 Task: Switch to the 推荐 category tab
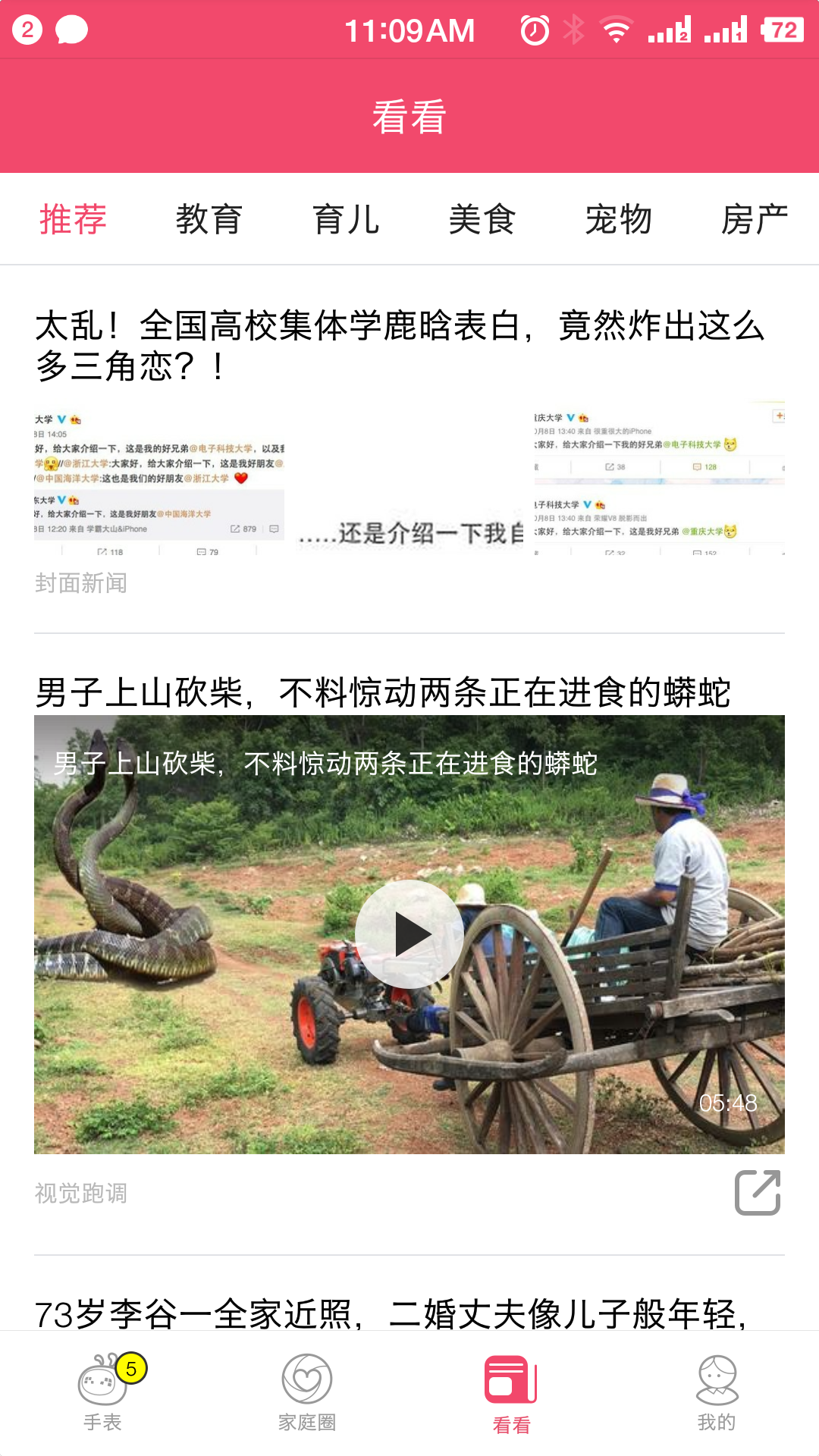click(x=73, y=220)
